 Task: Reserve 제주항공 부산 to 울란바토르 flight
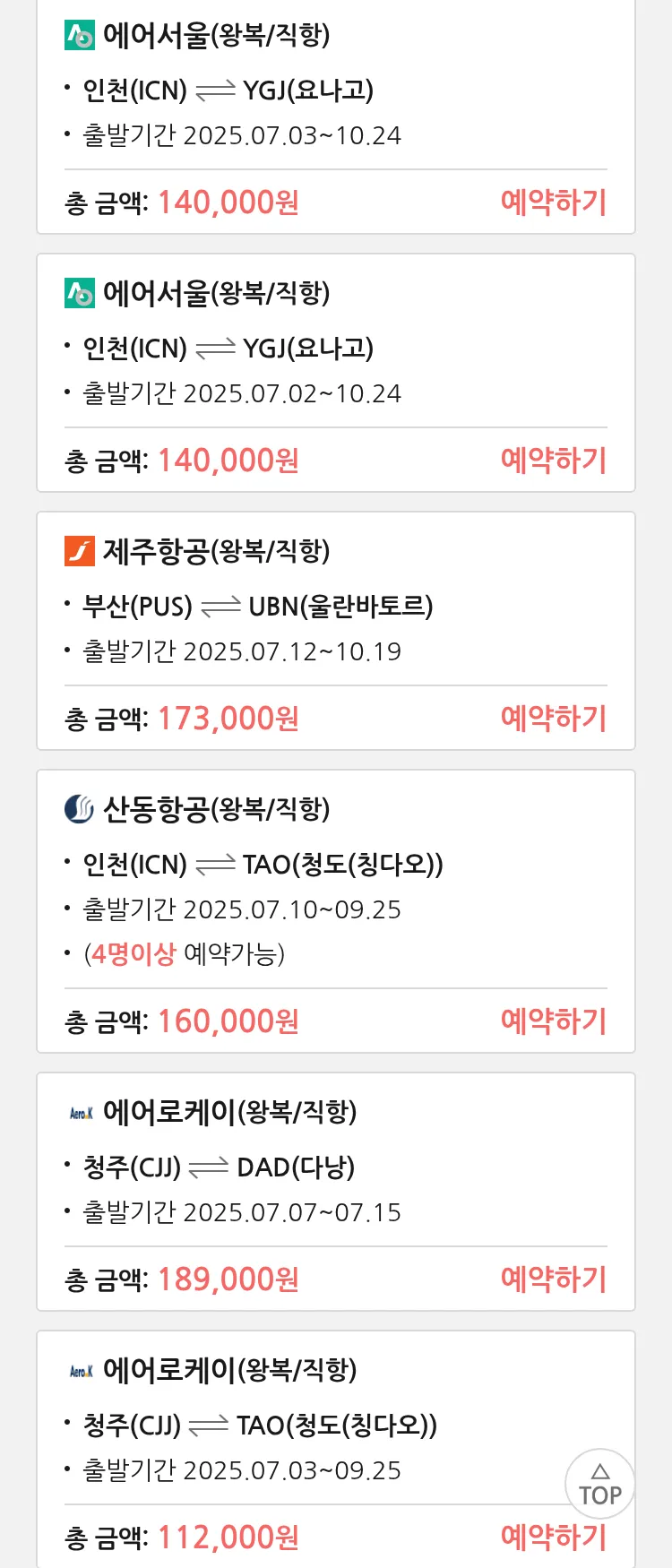click(553, 719)
